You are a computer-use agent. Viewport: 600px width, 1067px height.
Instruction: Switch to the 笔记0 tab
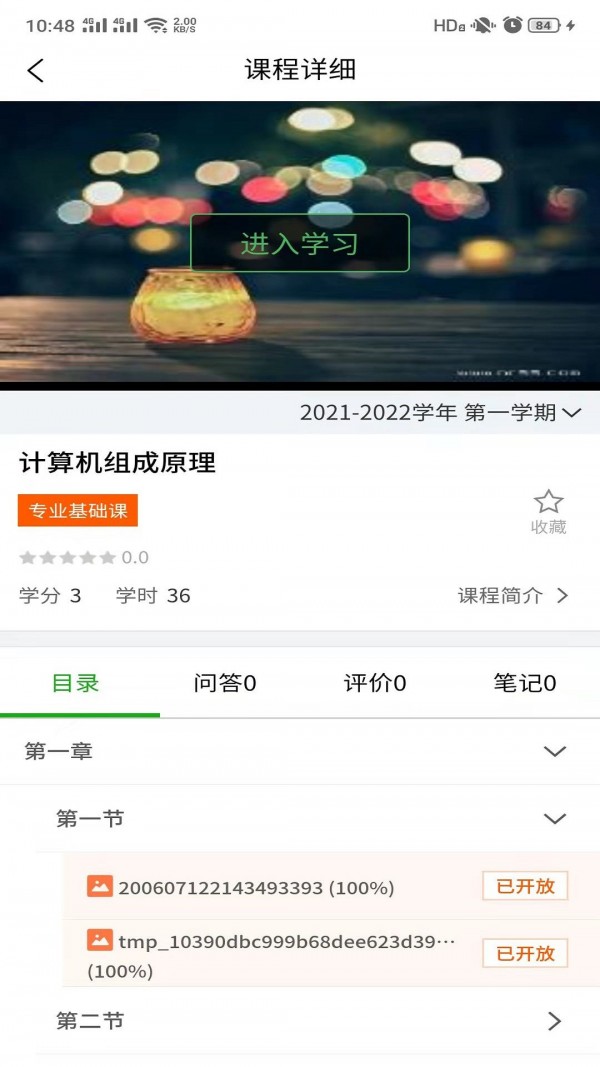click(525, 684)
